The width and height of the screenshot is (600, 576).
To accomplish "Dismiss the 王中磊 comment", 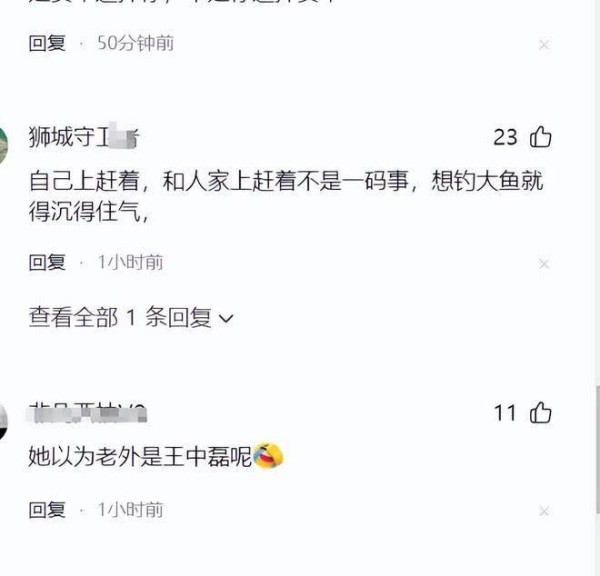I will pyautogui.click(x=544, y=511).
